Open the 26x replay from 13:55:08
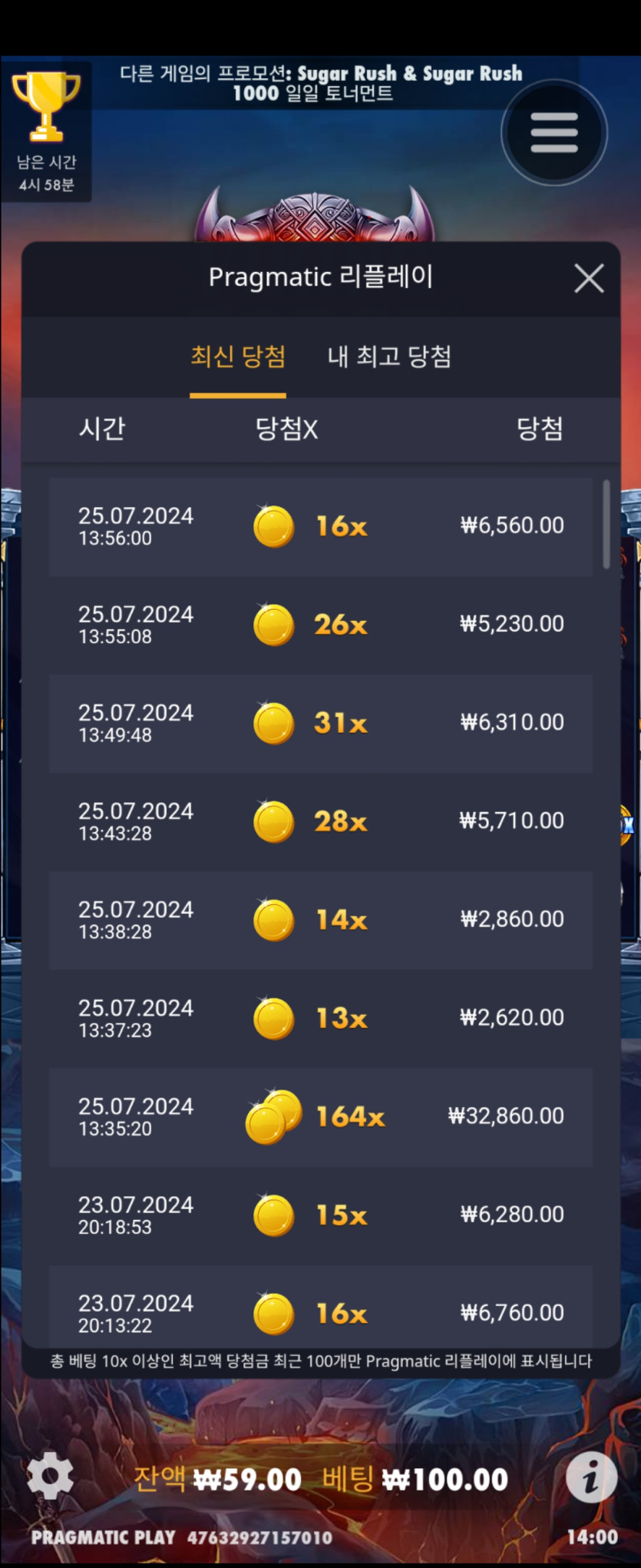This screenshot has width=641, height=1568. pyautogui.click(x=320, y=625)
